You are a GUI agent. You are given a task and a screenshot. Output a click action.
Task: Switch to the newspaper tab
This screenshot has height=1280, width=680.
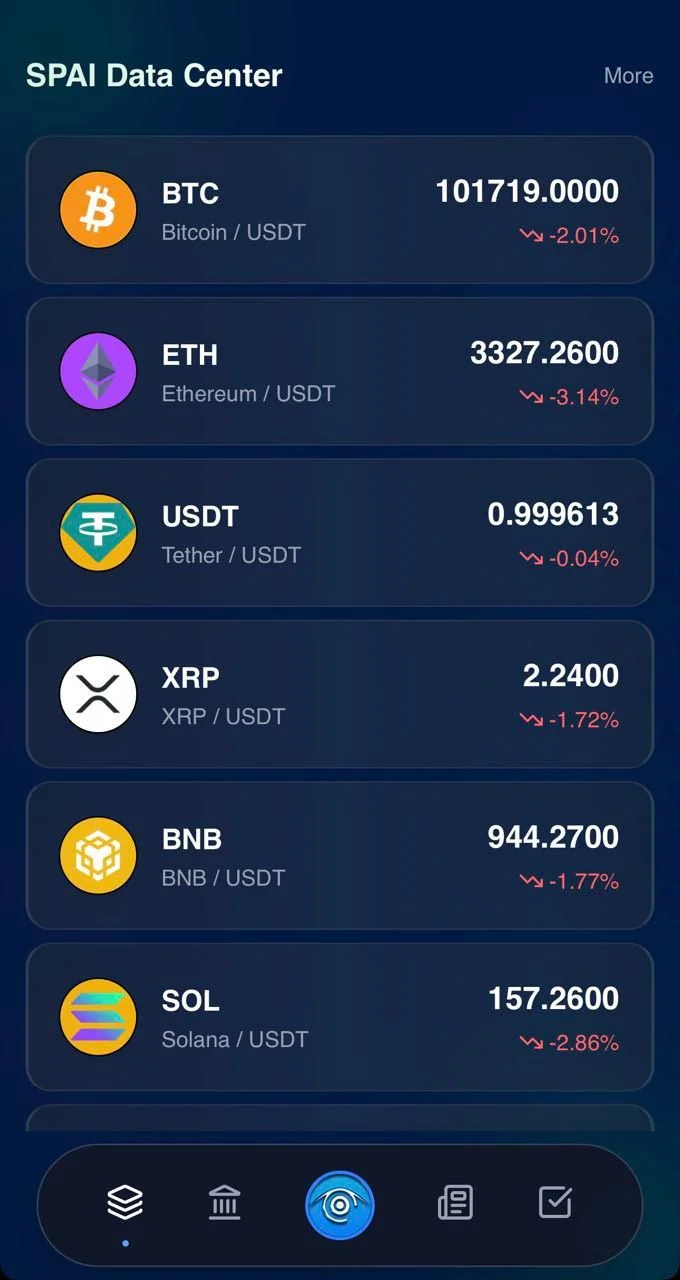coord(455,1202)
